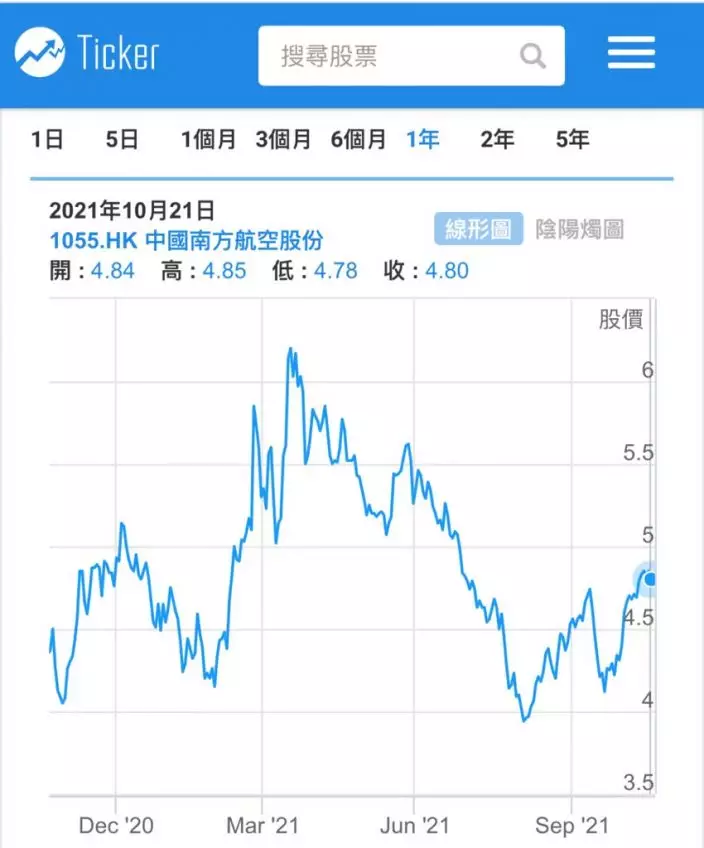Show the 5年 price history
The width and height of the screenshot is (704, 848).
coord(573,139)
